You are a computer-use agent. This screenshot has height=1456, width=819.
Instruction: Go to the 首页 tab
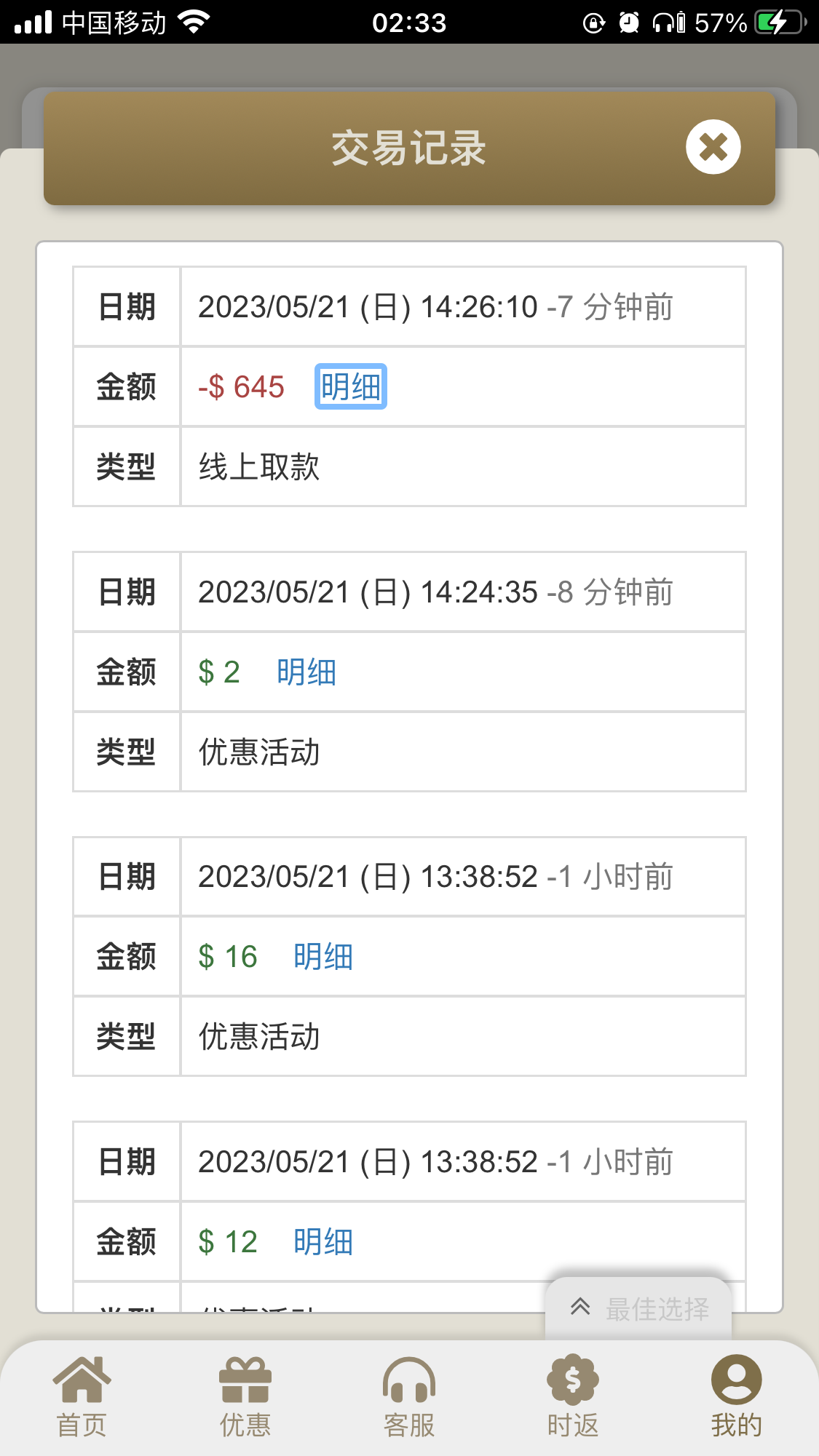point(82,1397)
